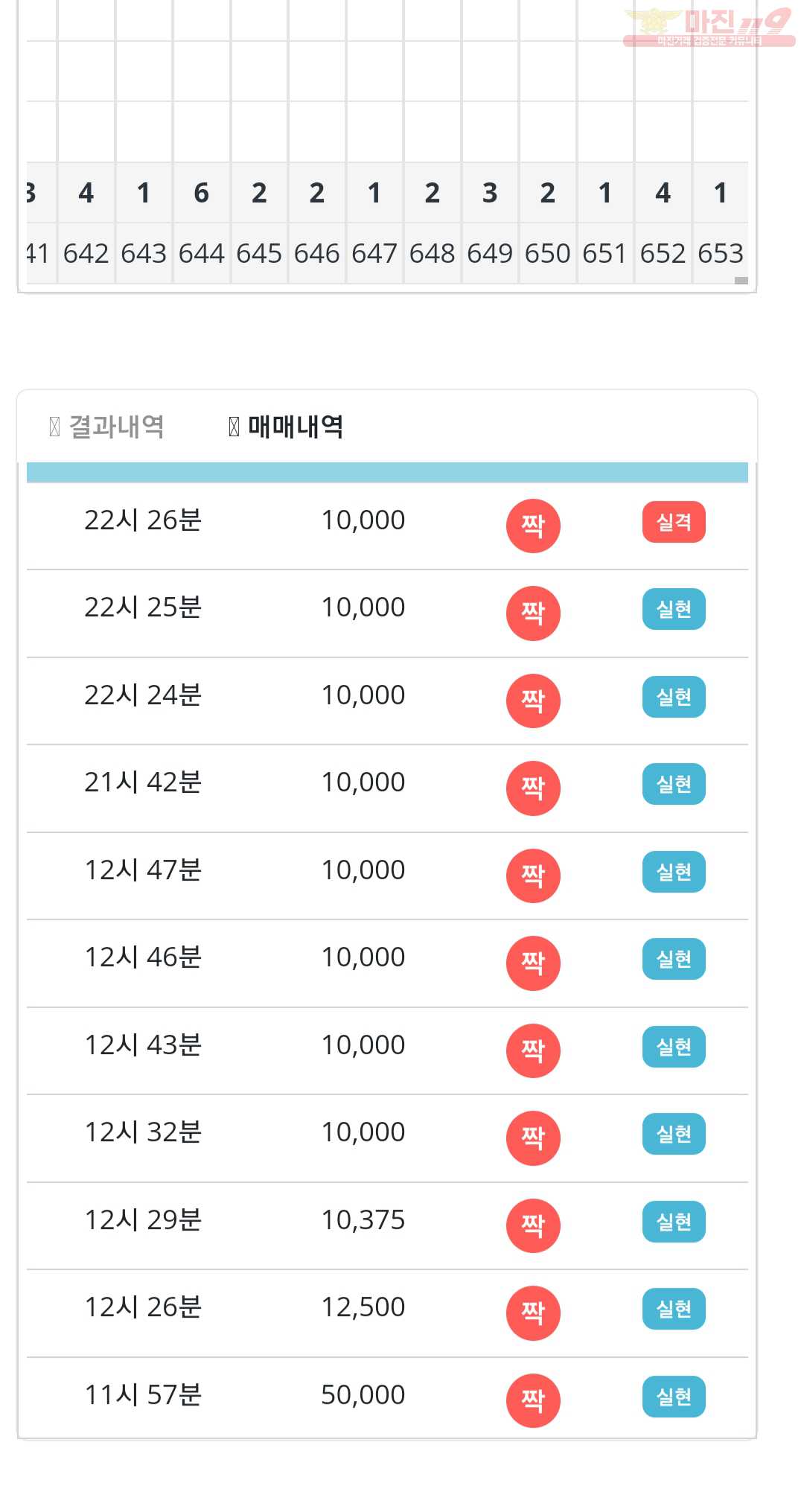Switch to the 결과내역 tab
Screen dimensions: 804x1512
click(x=106, y=427)
